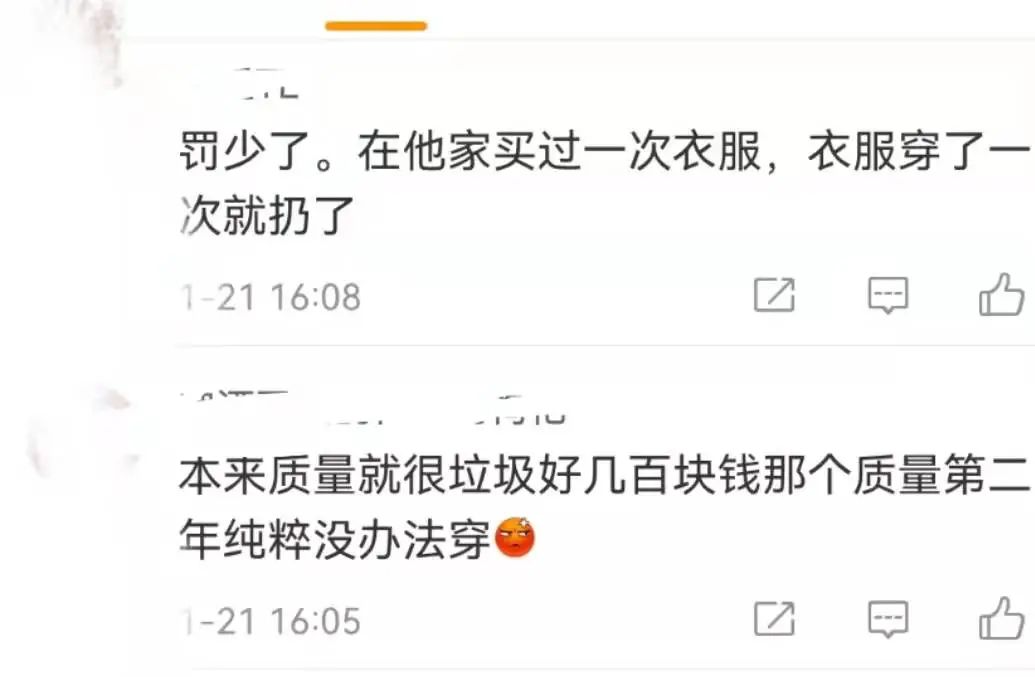Reply to the 16:05 comment
The height and width of the screenshot is (677, 1035).
(x=887, y=620)
